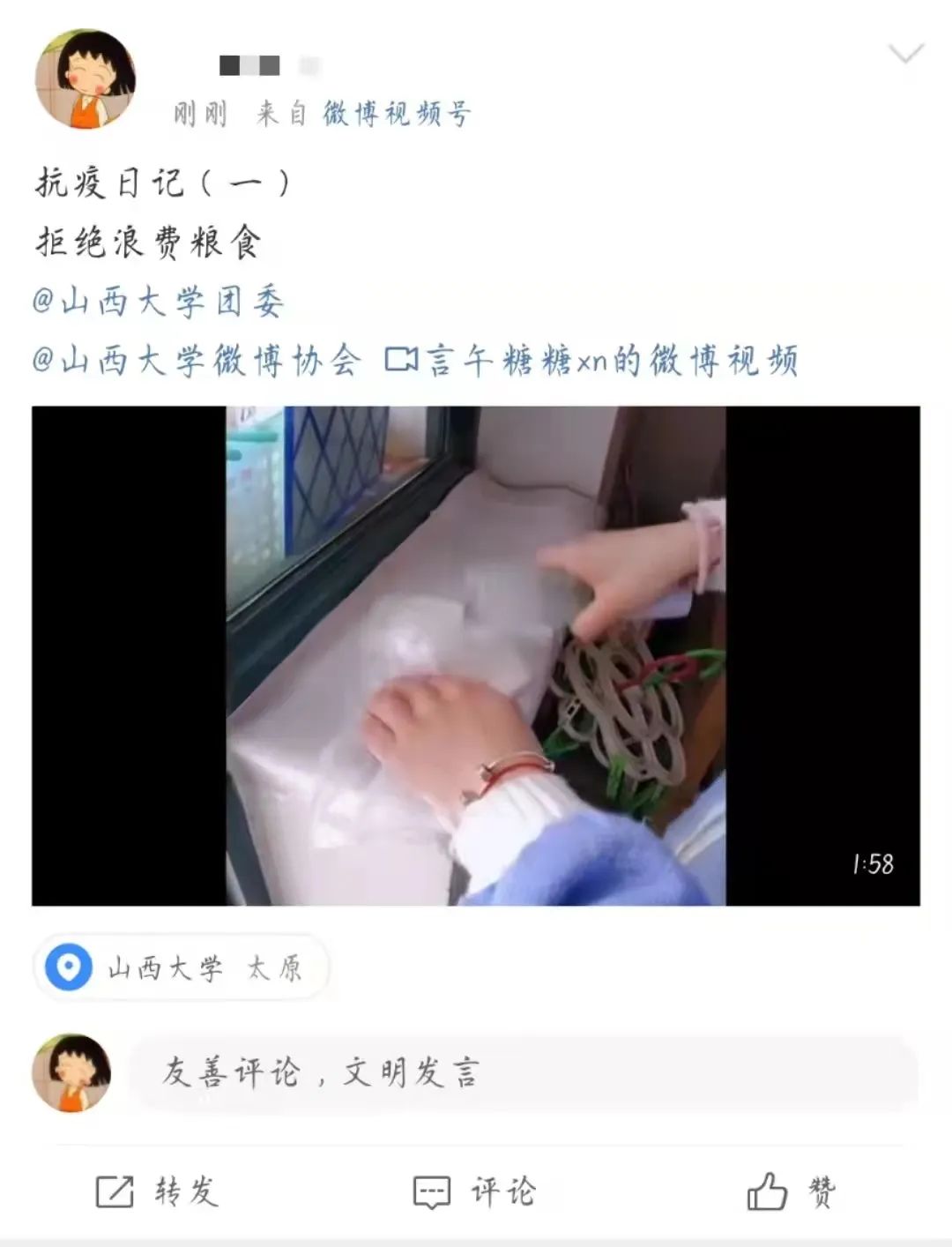The height and width of the screenshot is (1247, 952).
Task: Open the post author's avatar
Action: [85, 79]
